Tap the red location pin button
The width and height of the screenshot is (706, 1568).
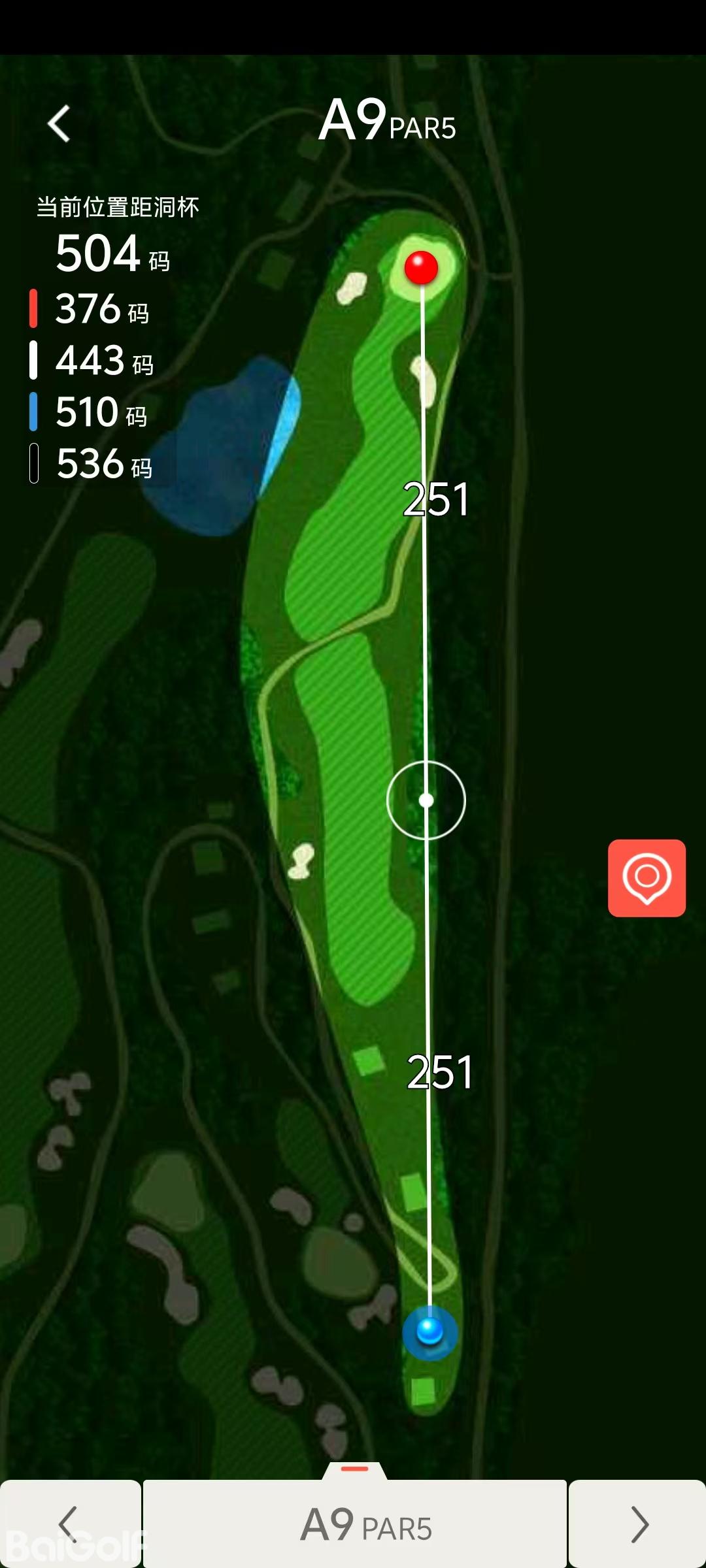click(x=647, y=877)
